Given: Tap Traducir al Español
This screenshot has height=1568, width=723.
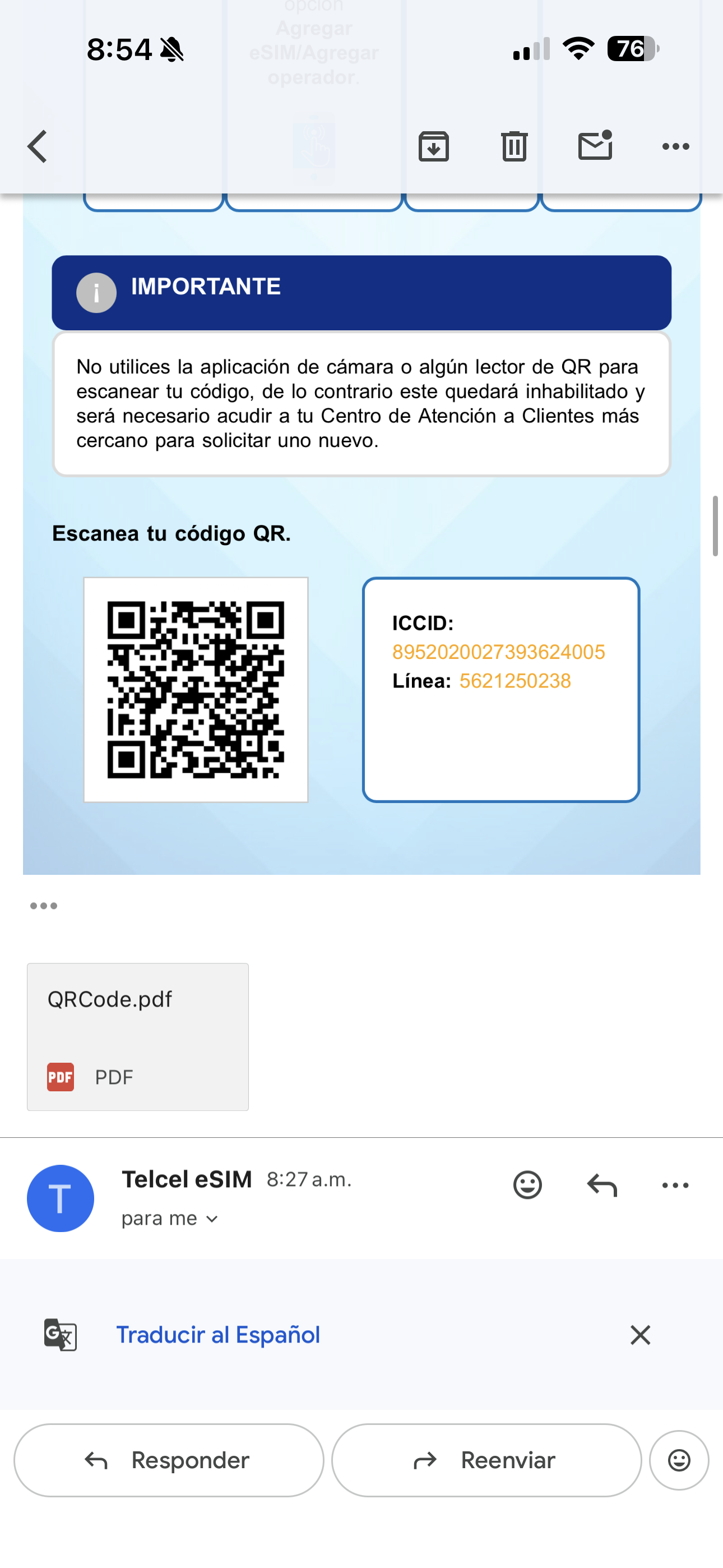Looking at the screenshot, I should tap(218, 1335).
